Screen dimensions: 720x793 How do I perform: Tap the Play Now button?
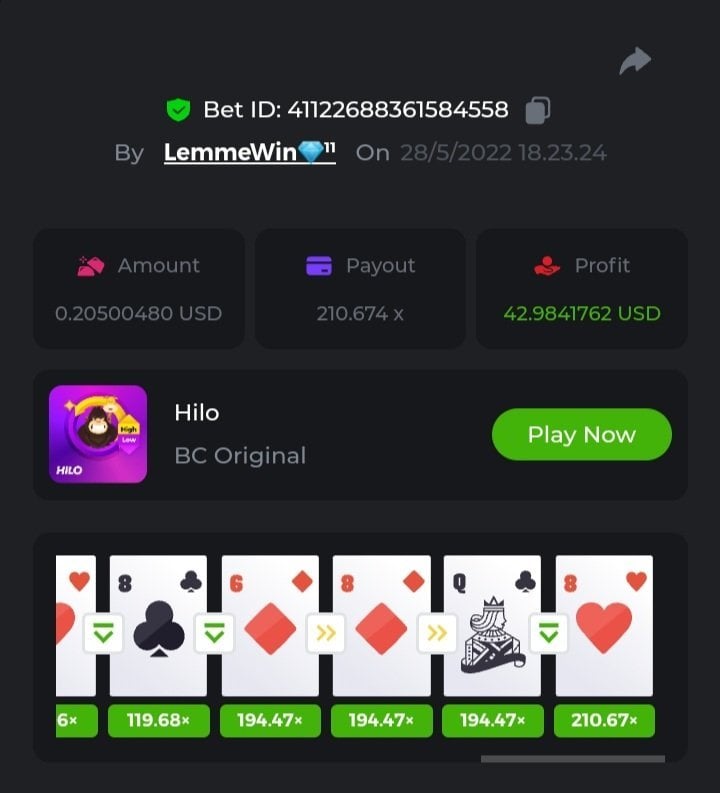click(x=581, y=435)
